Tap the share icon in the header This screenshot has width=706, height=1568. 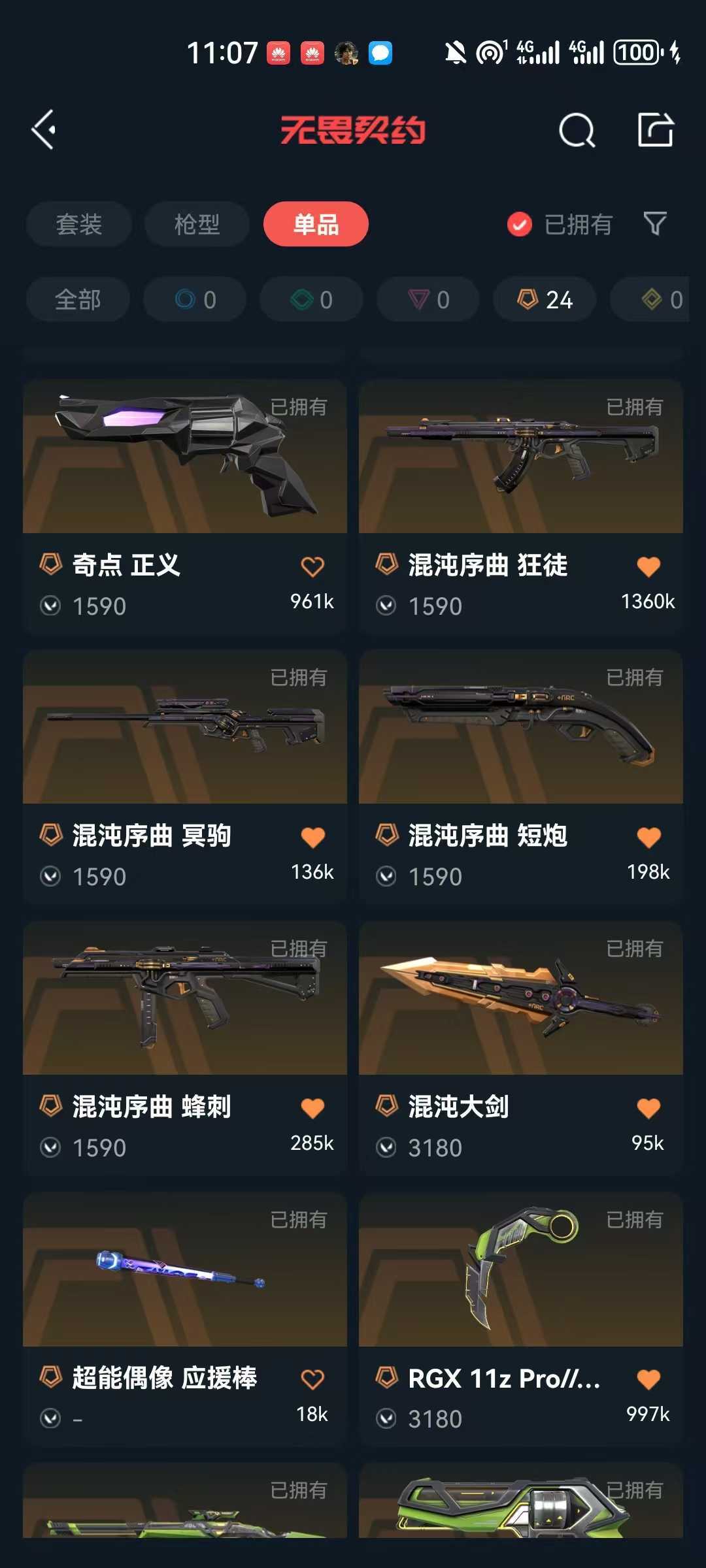(x=656, y=129)
